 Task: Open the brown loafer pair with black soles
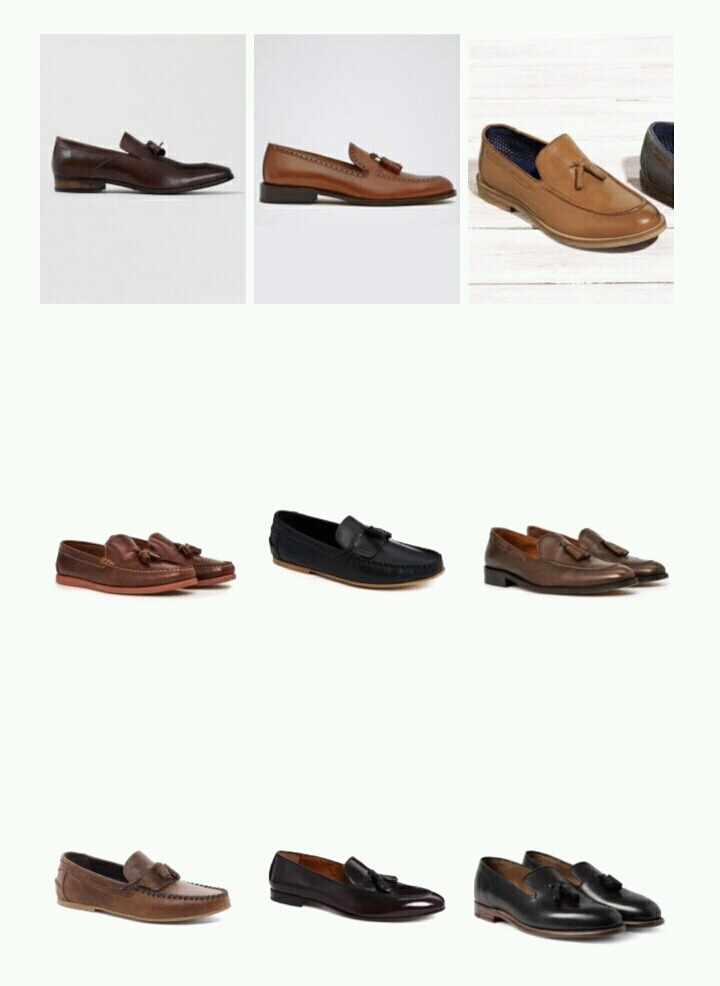[x=575, y=558]
